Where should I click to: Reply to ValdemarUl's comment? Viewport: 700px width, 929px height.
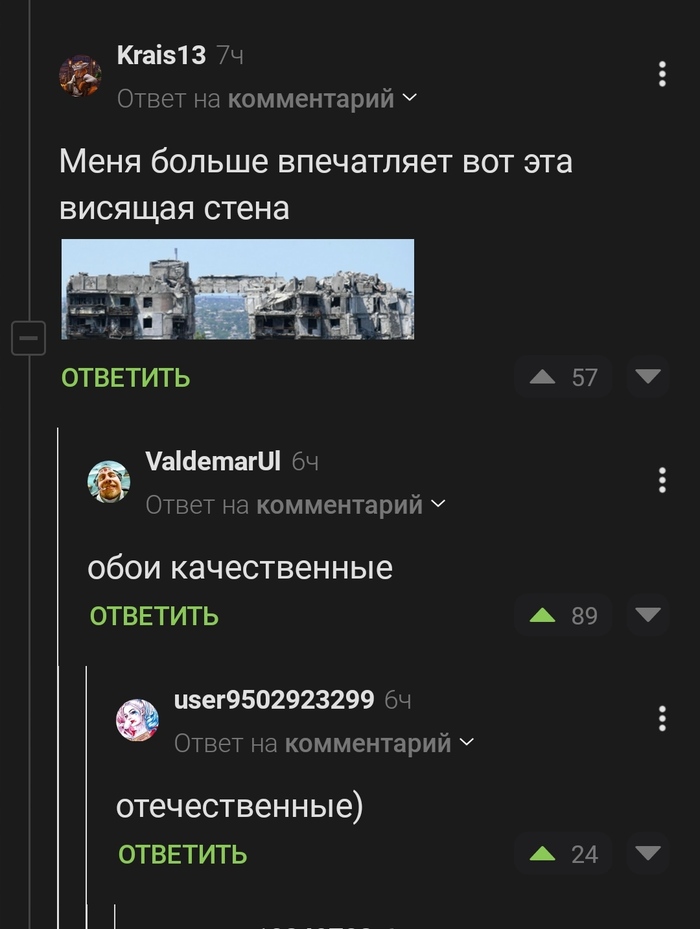(154, 616)
